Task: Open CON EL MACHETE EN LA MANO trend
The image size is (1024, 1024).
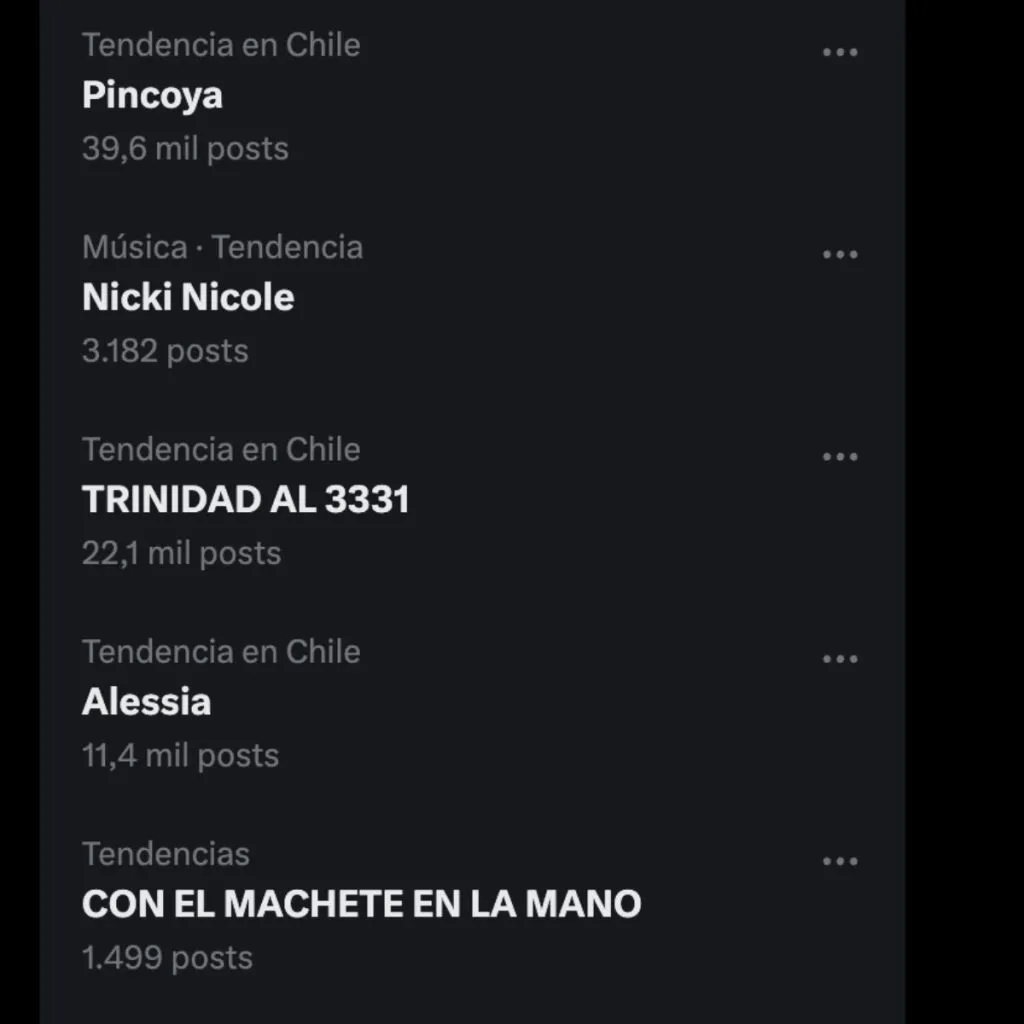Action: pos(361,904)
